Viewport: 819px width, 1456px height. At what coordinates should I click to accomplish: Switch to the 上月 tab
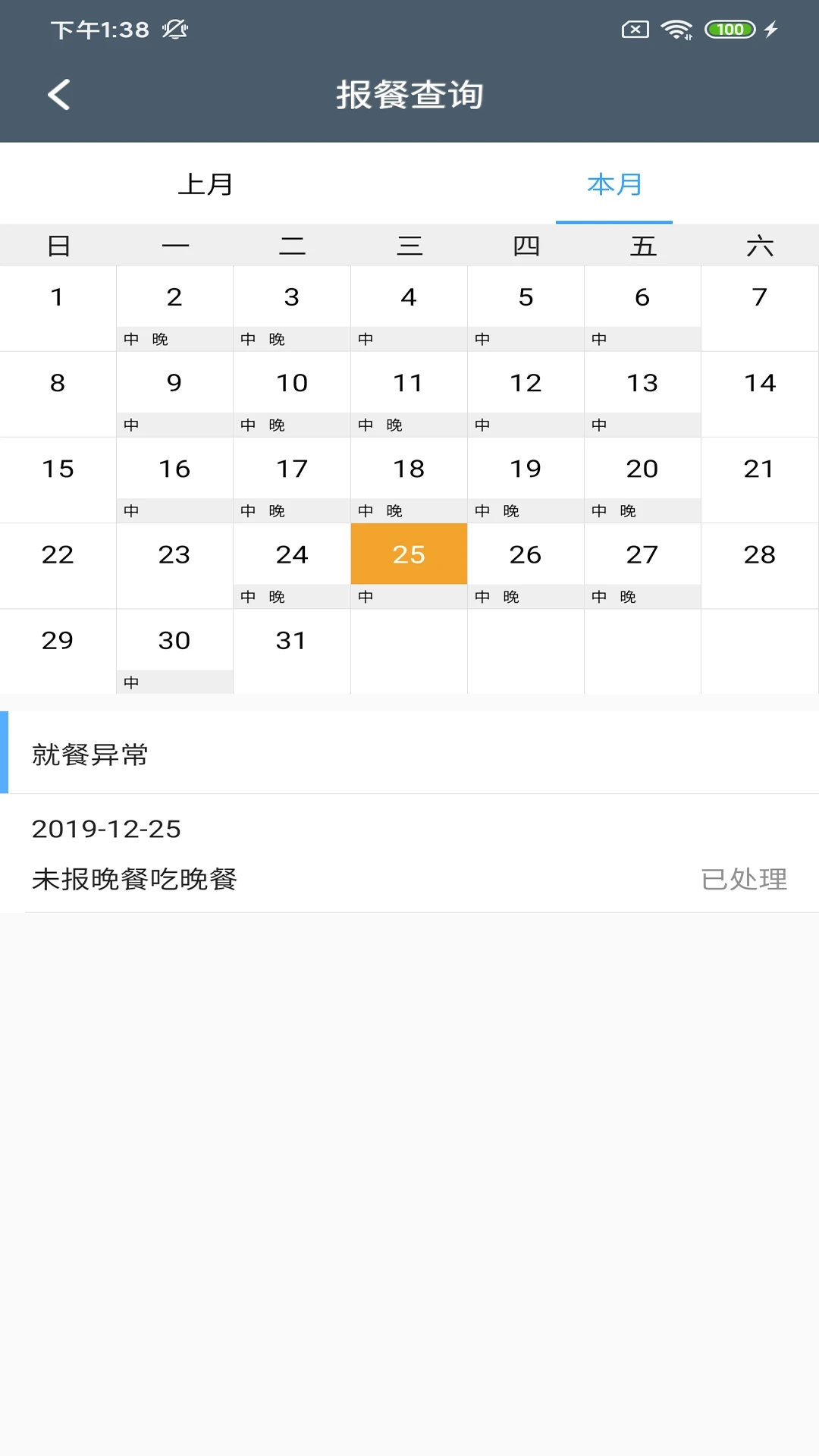click(205, 184)
